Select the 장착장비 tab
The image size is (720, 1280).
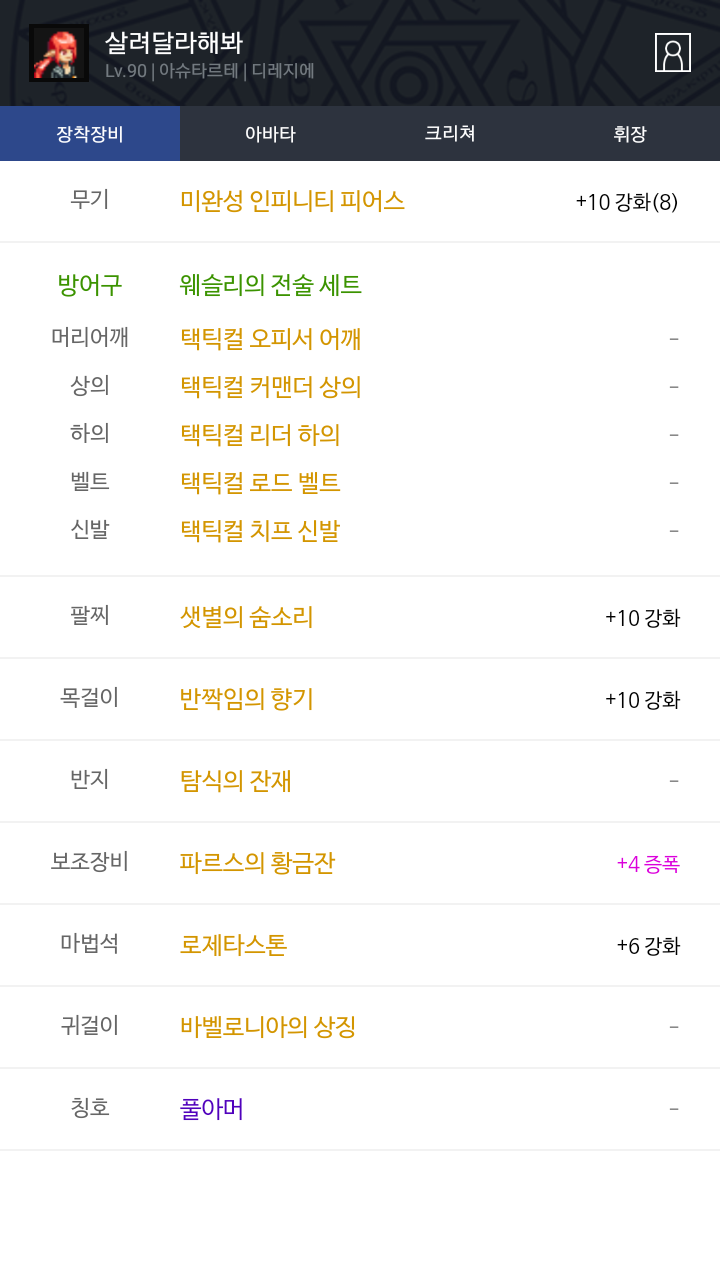pyautogui.click(x=90, y=134)
